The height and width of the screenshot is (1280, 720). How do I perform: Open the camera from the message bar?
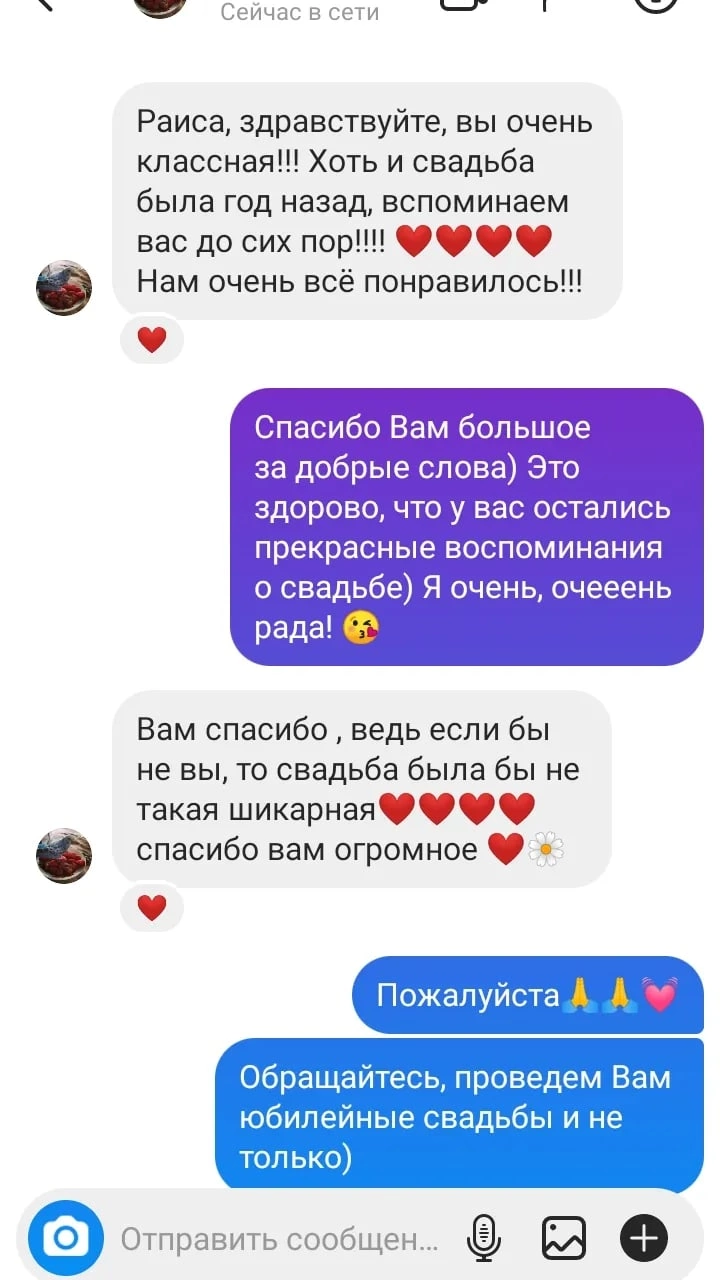coord(65,1240)
